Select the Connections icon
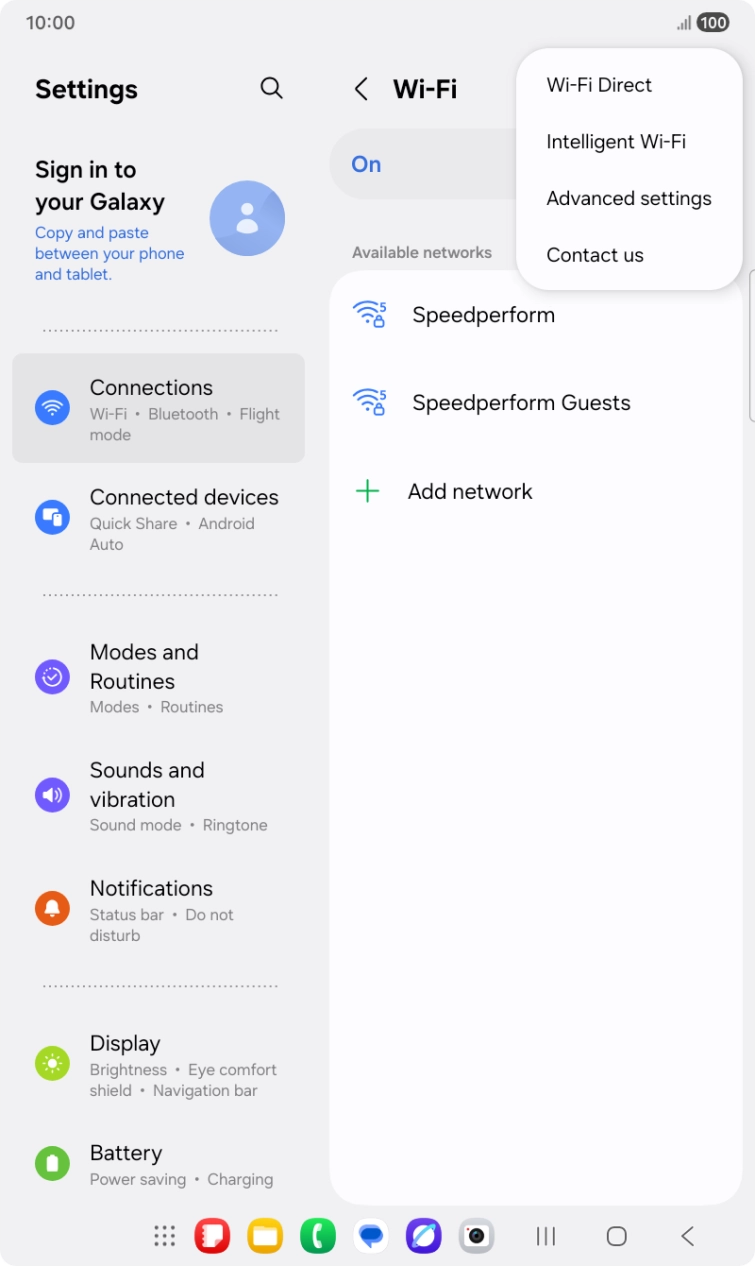 click(52, 407)
